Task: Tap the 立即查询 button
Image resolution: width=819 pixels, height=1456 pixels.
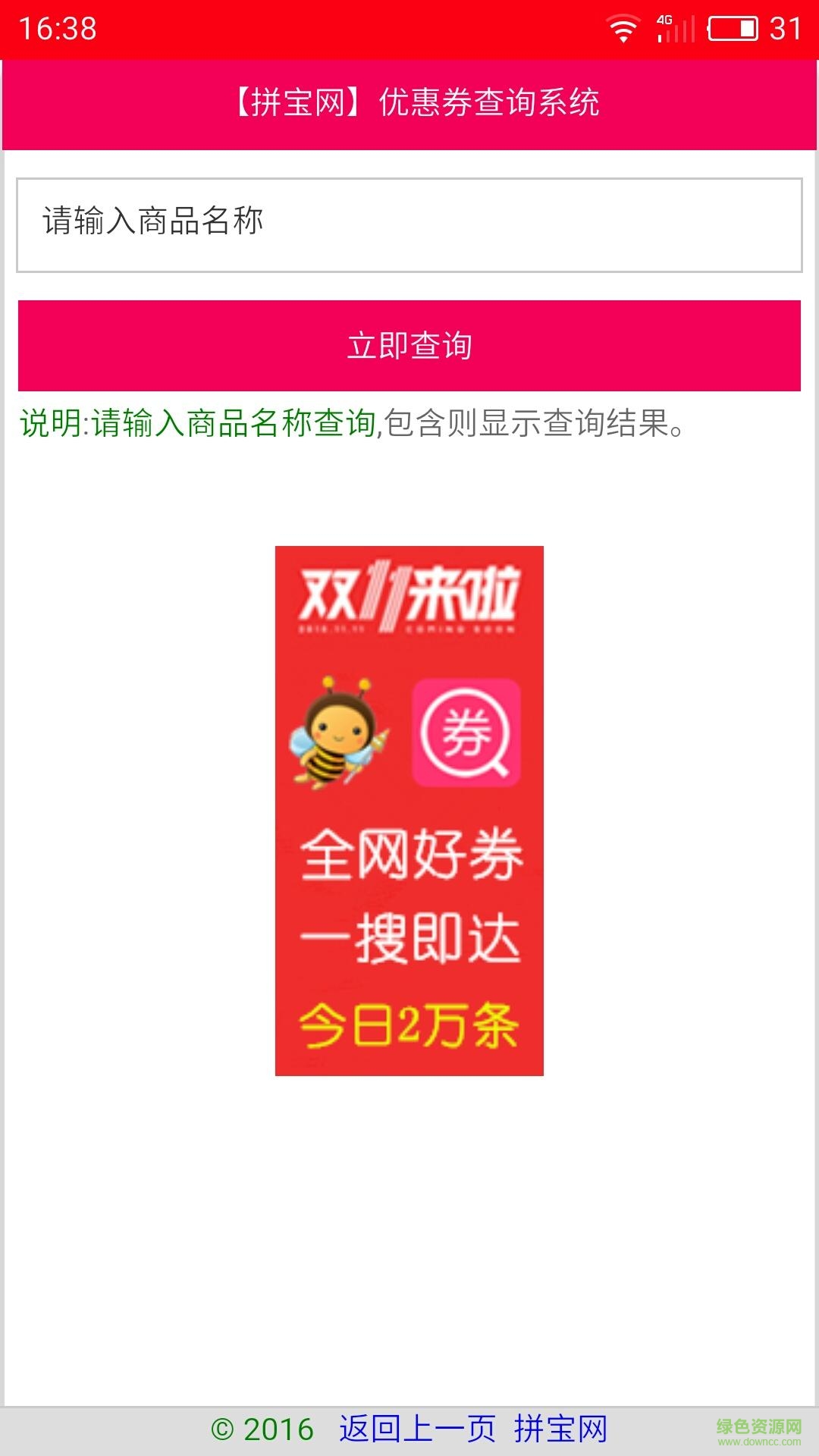Action: click(409, 346)
